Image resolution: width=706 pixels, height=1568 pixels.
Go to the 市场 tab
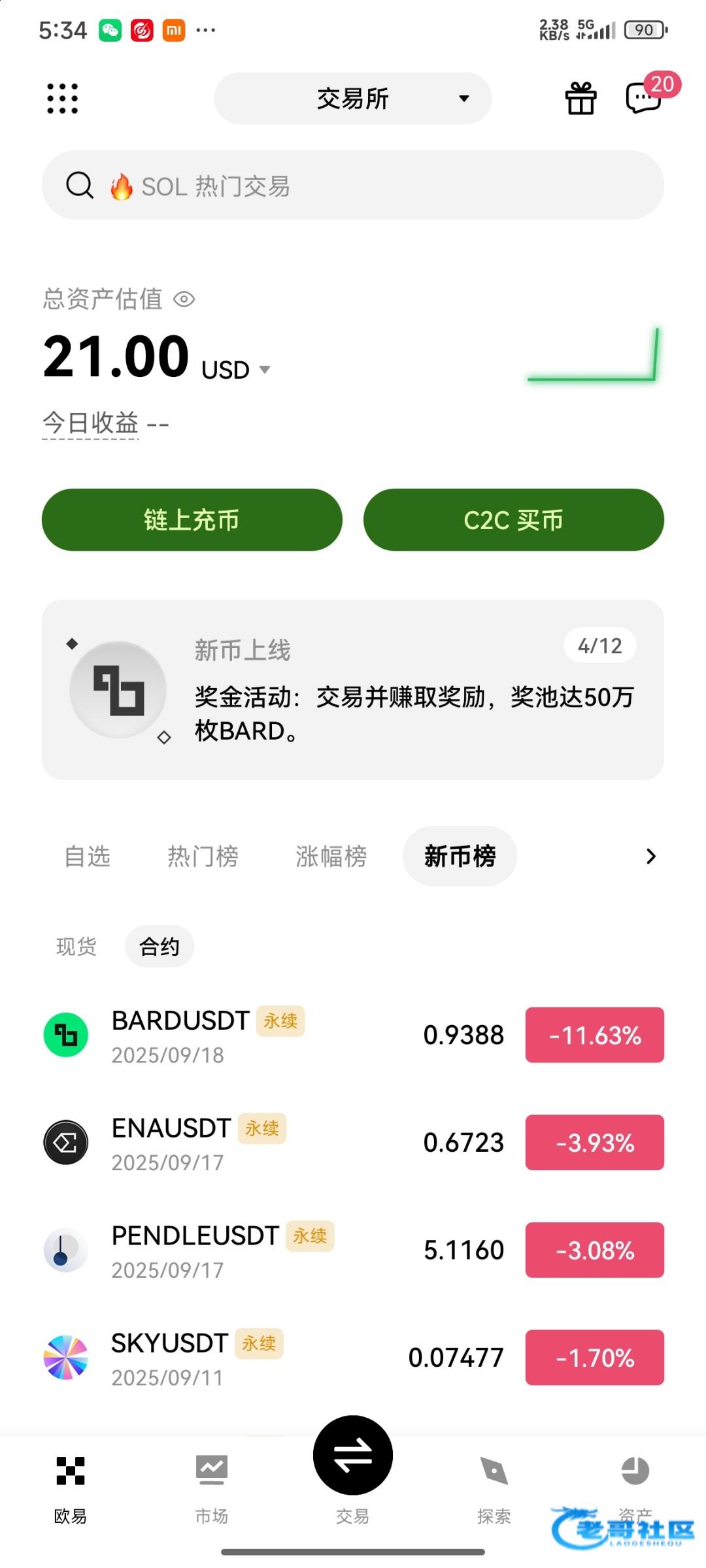pyautogui.click(x=212, y=1483)
